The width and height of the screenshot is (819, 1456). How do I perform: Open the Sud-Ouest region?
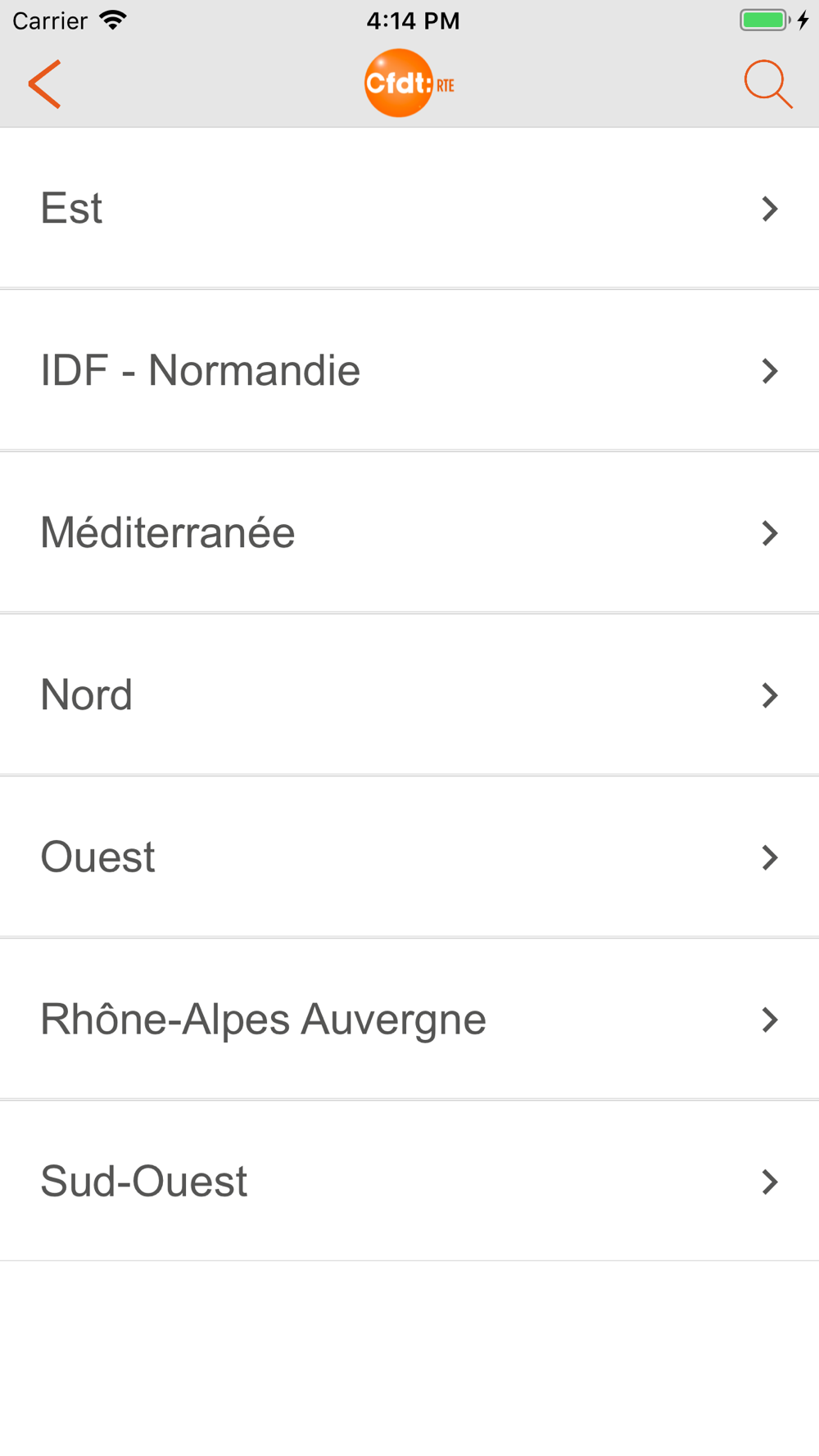pos(409,1181)
